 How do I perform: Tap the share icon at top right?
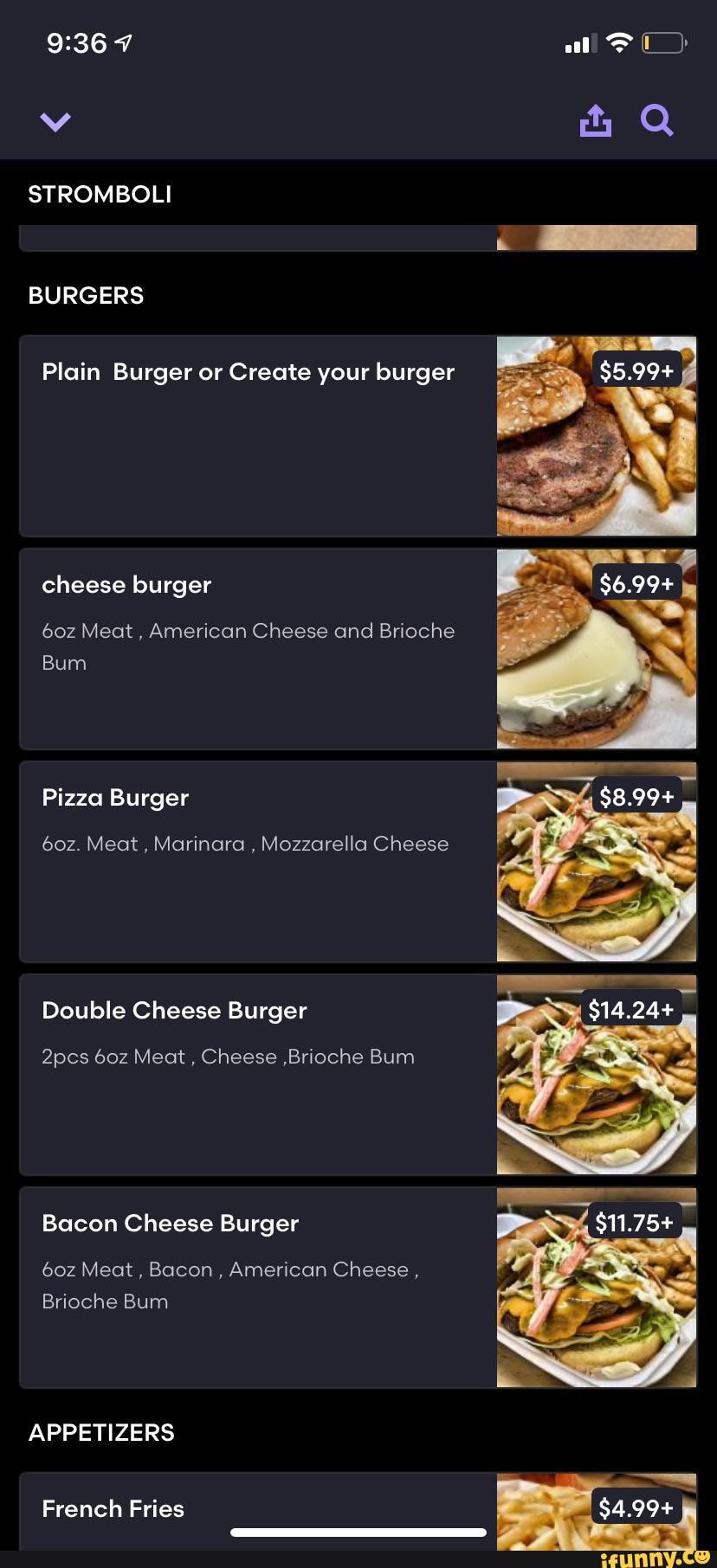[x=595, y=120]
